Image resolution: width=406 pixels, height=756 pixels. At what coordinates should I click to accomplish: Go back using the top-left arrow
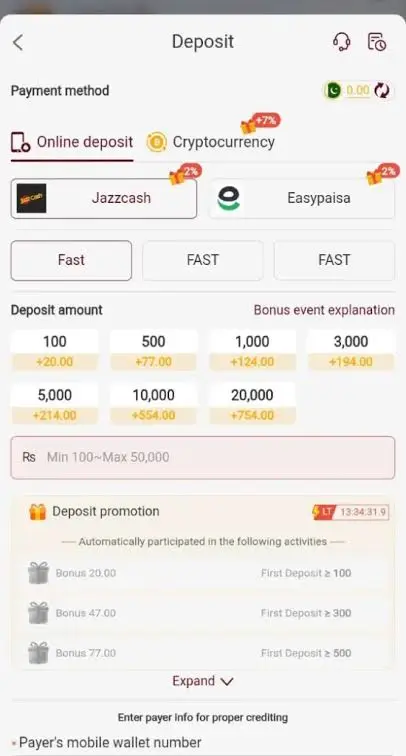coord(18,42)
